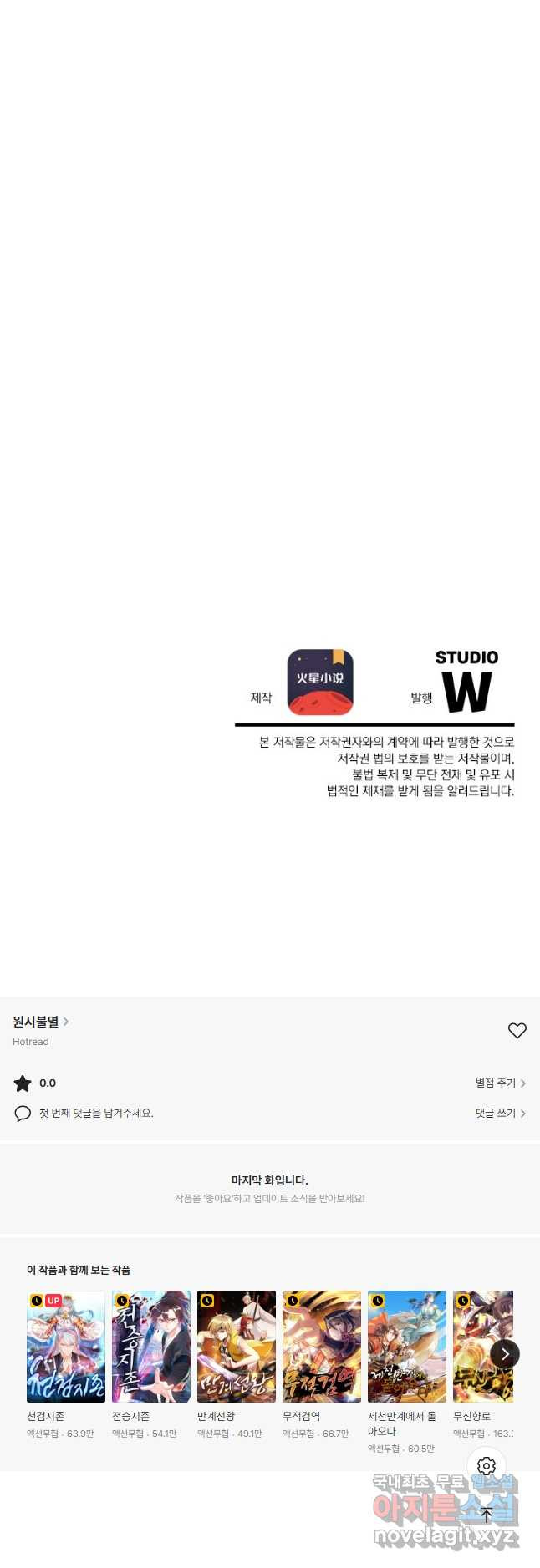Open the 제천만계에서 돌아오다 card
This screenshot has width=540, height=1568.
tap(406, 1346)
